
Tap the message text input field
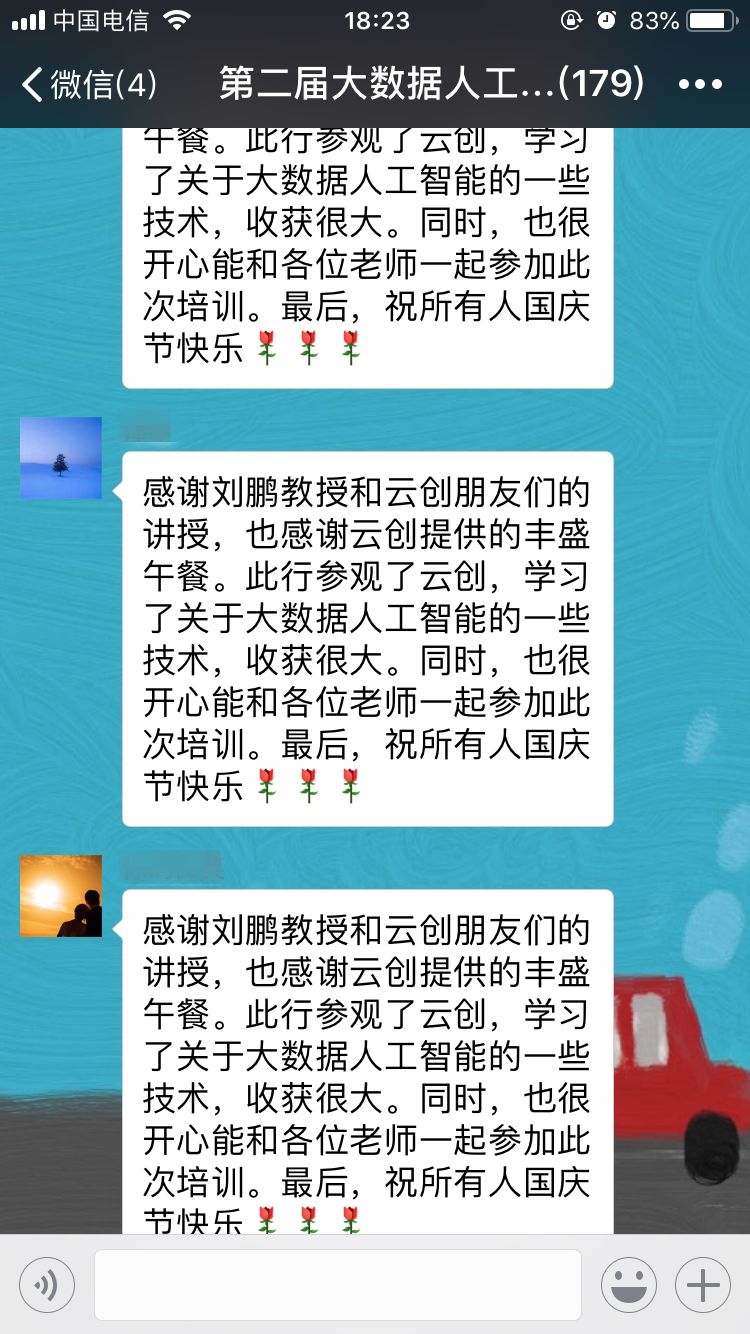[x=338, y=1285]
